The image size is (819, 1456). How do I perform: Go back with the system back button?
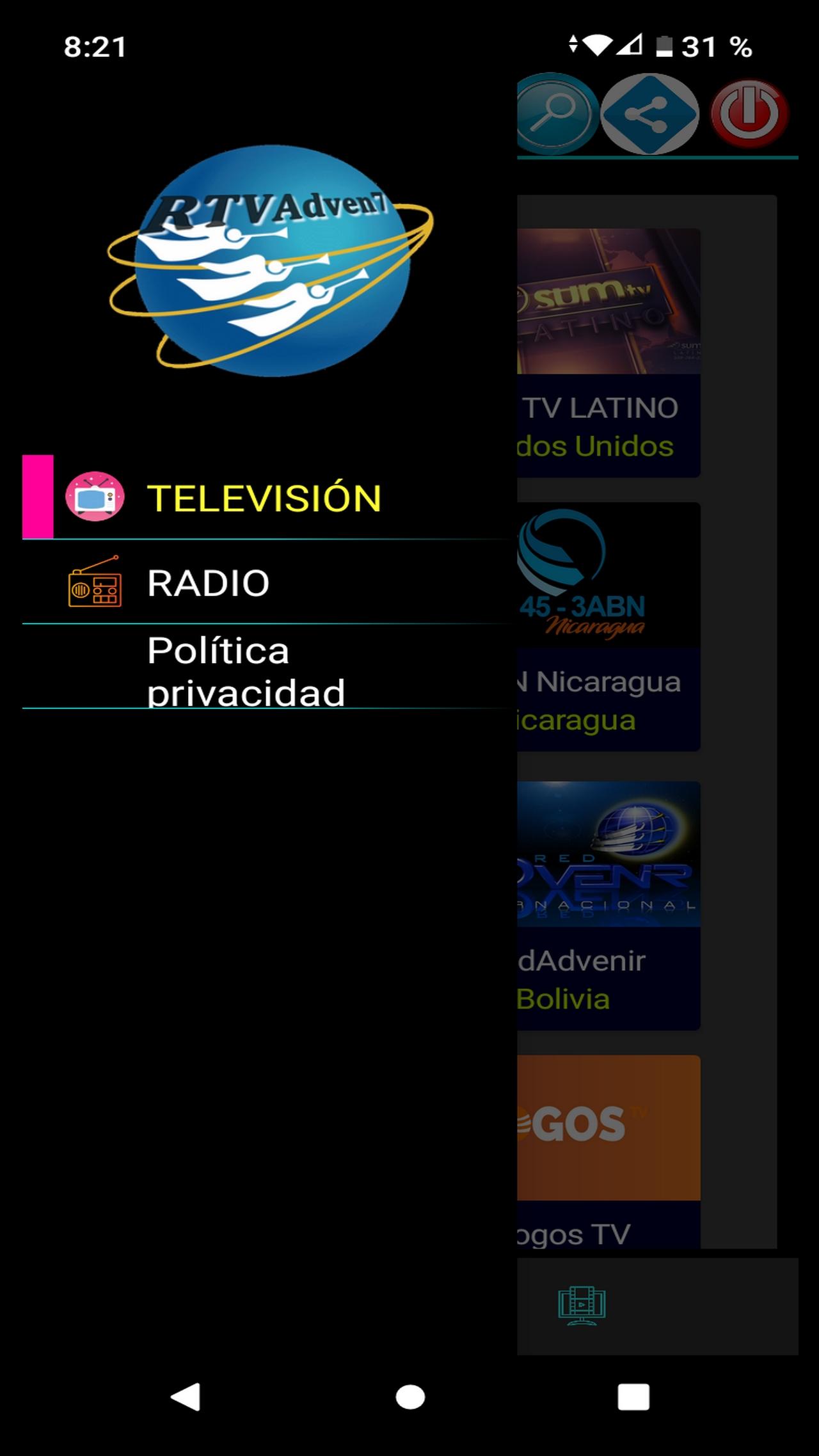pos(186,1396)
